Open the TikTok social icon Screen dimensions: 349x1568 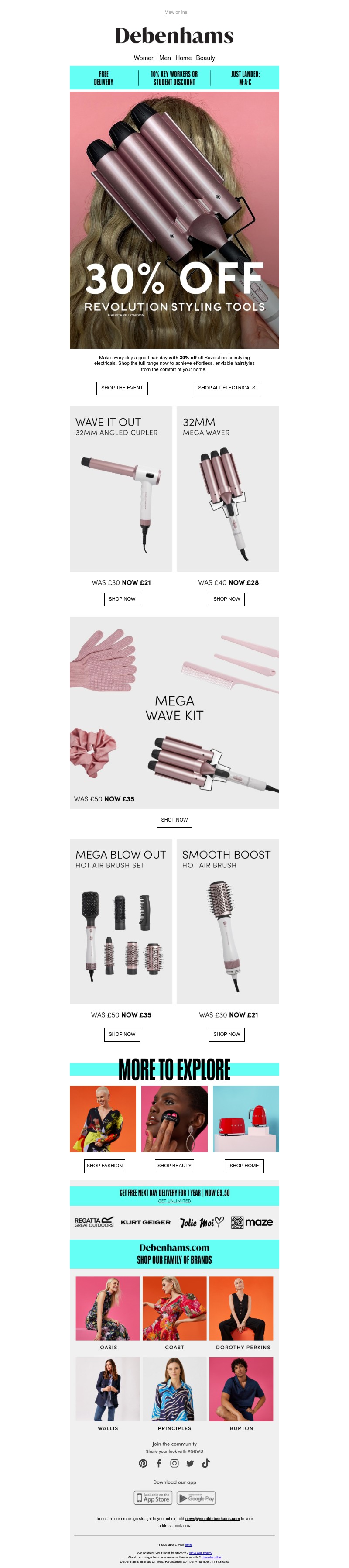(x=205, y=1463)
